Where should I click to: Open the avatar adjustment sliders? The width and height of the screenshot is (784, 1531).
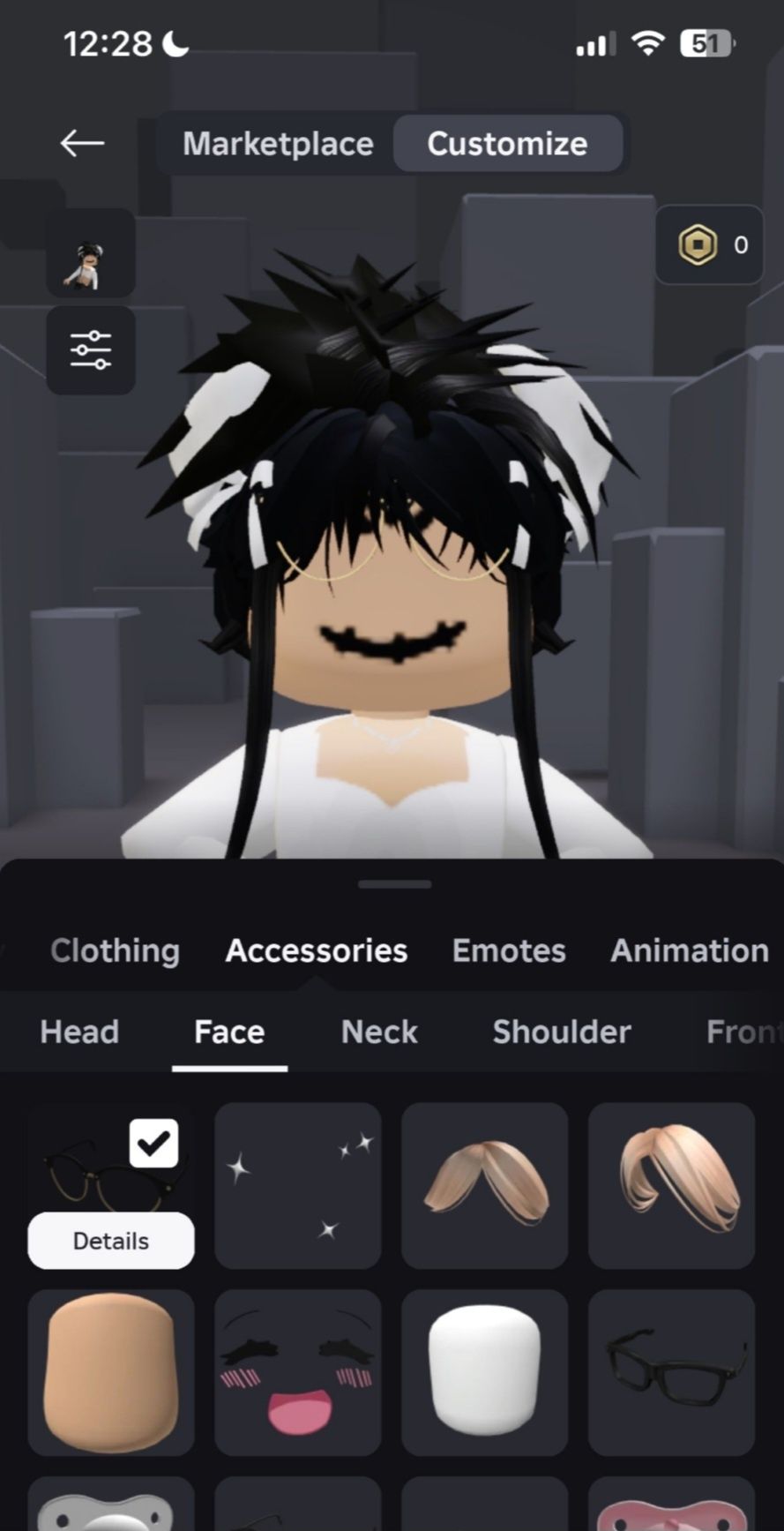click(91, 350)
